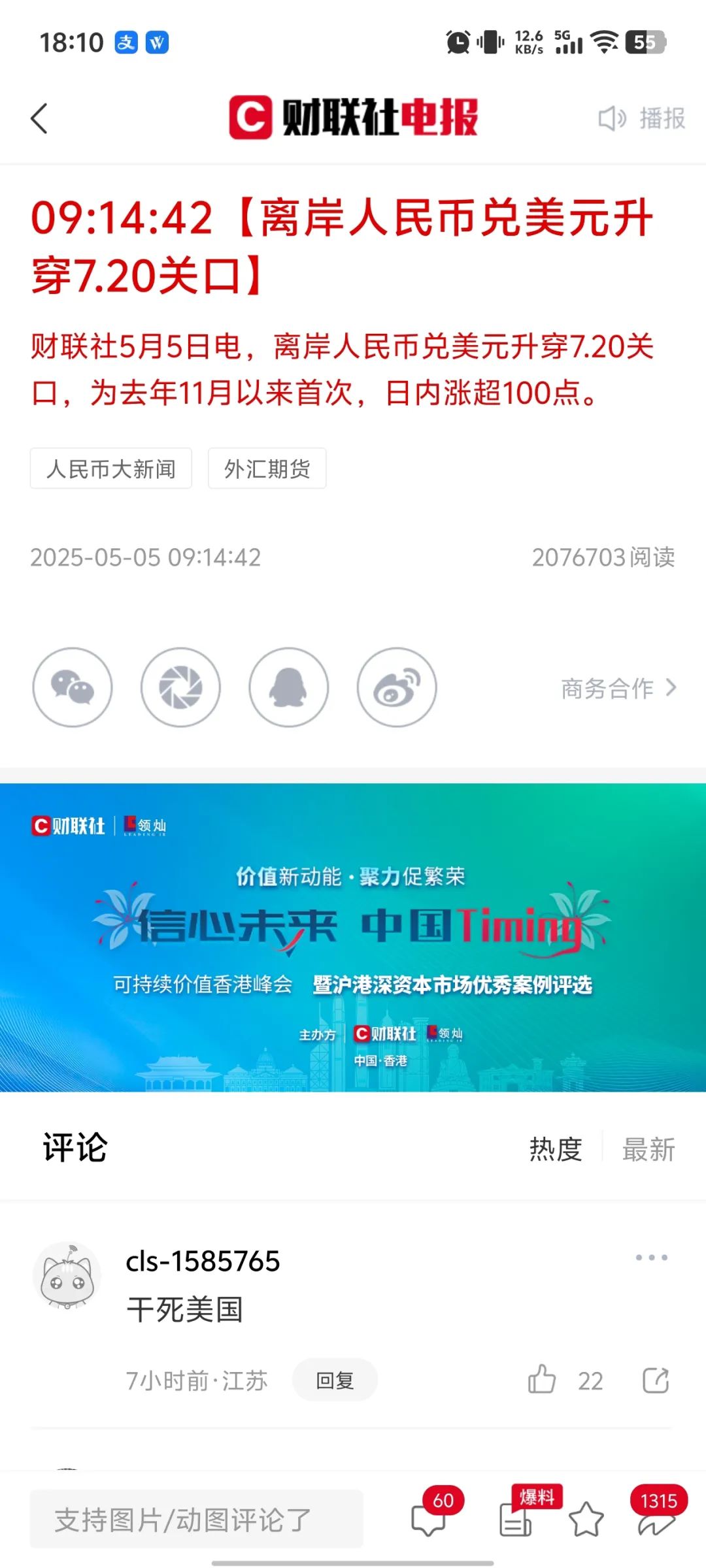
Task: Sort comments by 热度
Action: point(556,1149)
